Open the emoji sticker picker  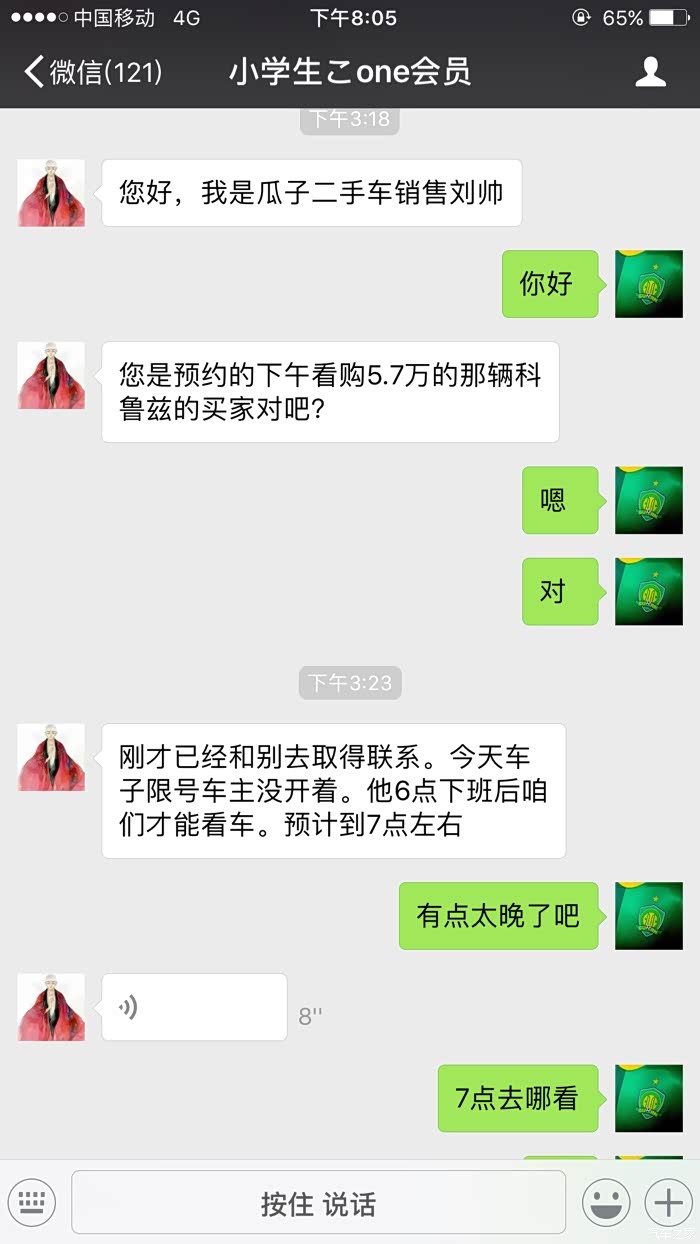(606, 1202)
